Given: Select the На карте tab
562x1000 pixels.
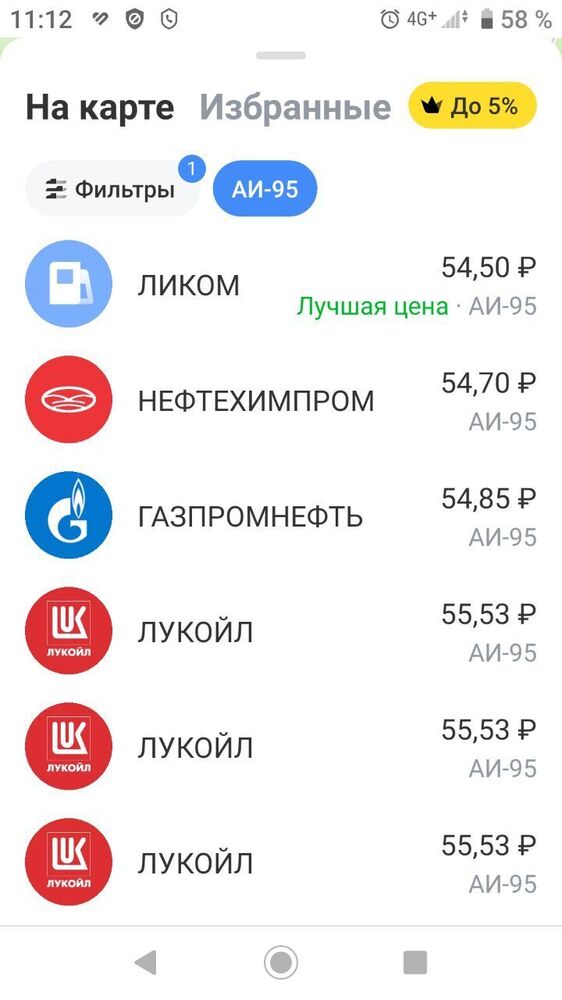Looking at the screenshot, I should [100, 107].
